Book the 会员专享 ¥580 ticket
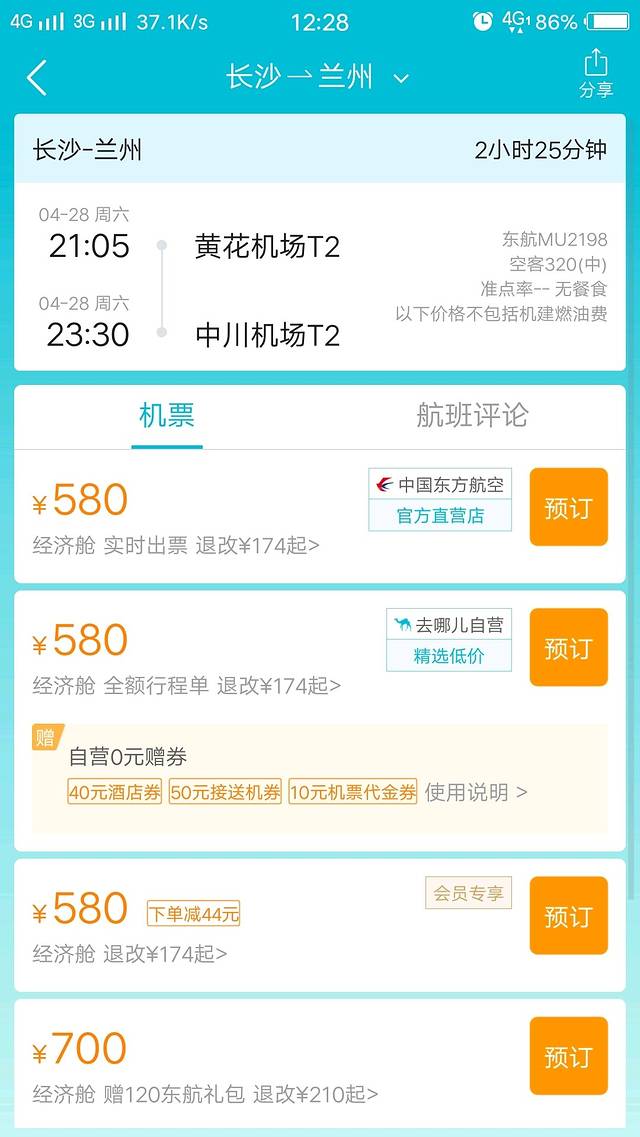This screenshot has width=640, height=1137. 568,916
